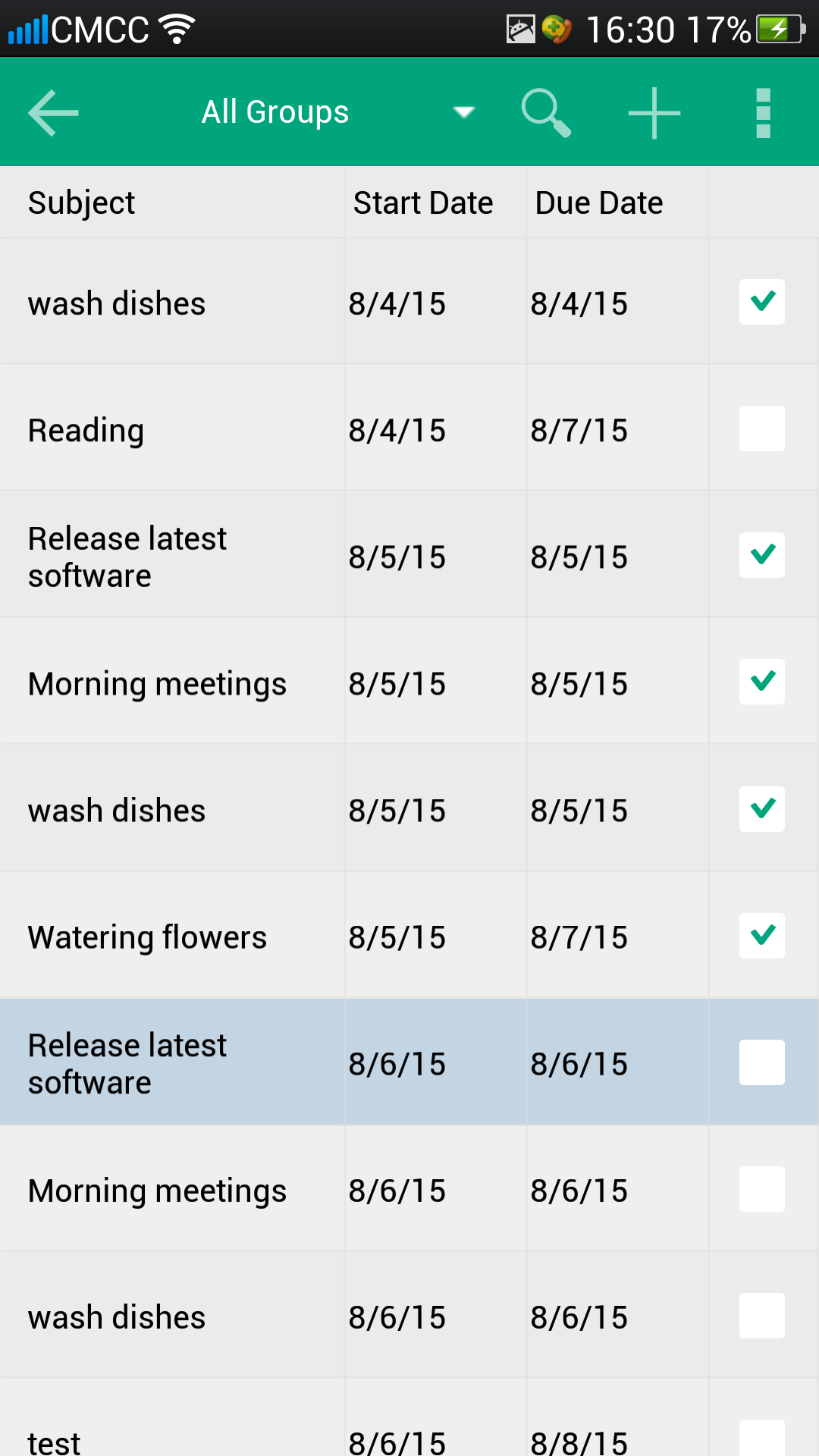This screenshot has width=819, height=1456.
Task: Check off Morning meetings starting 8/6/15
Action: (761, 1188)
